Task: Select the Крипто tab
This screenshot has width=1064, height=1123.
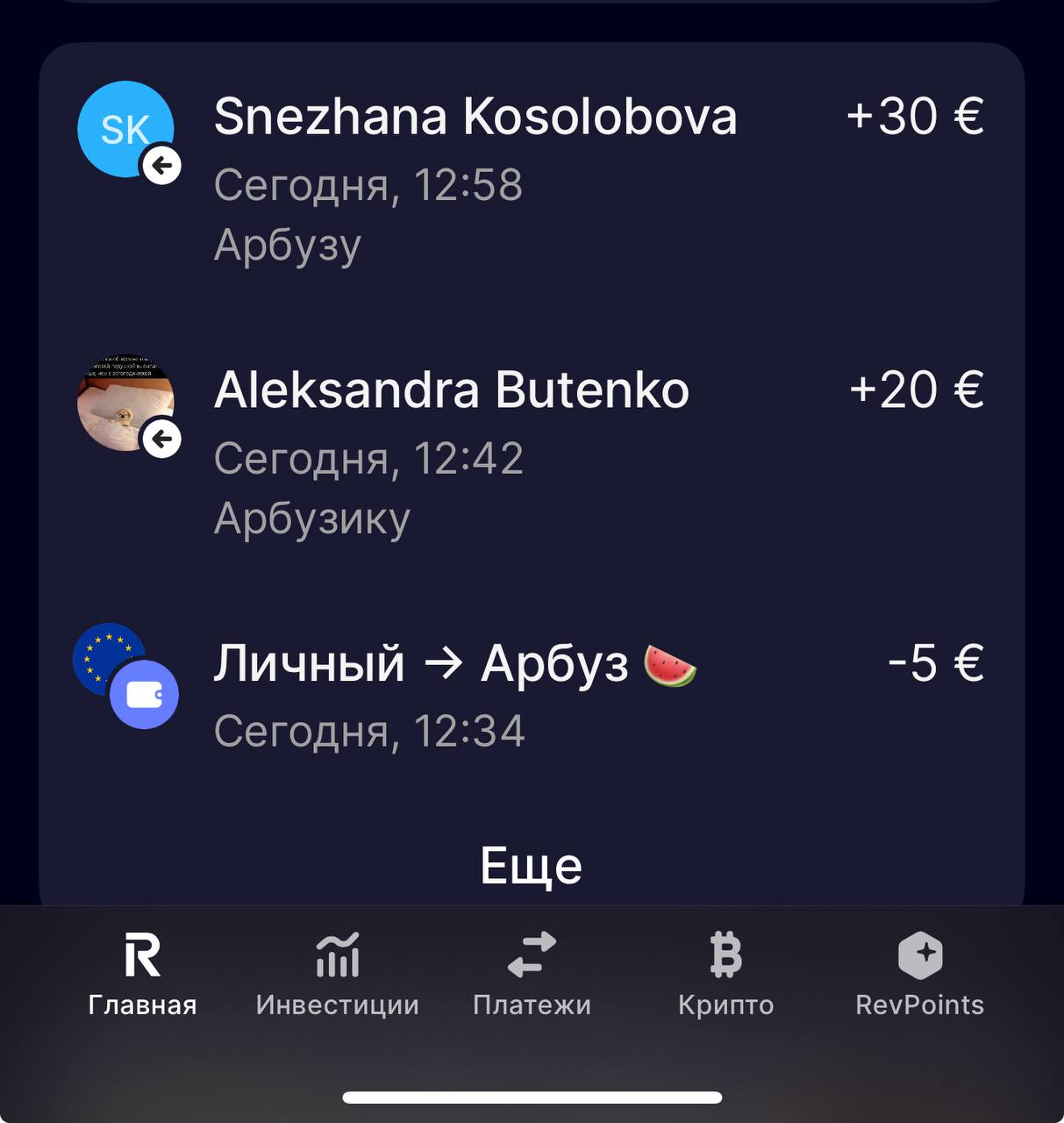Action: (x=725, y=974)
